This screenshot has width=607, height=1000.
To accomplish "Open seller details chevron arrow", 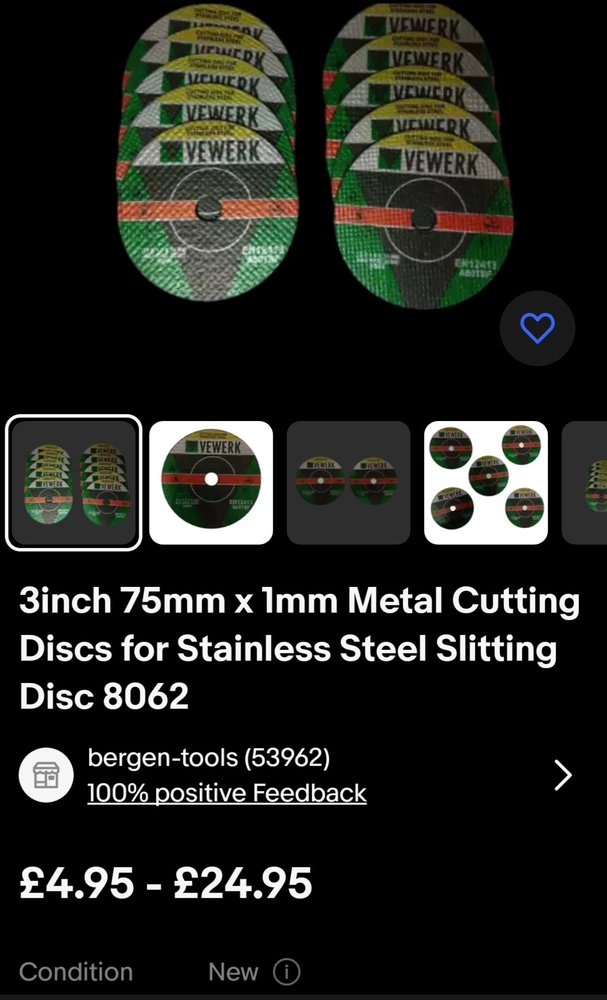I will point(563,776).
